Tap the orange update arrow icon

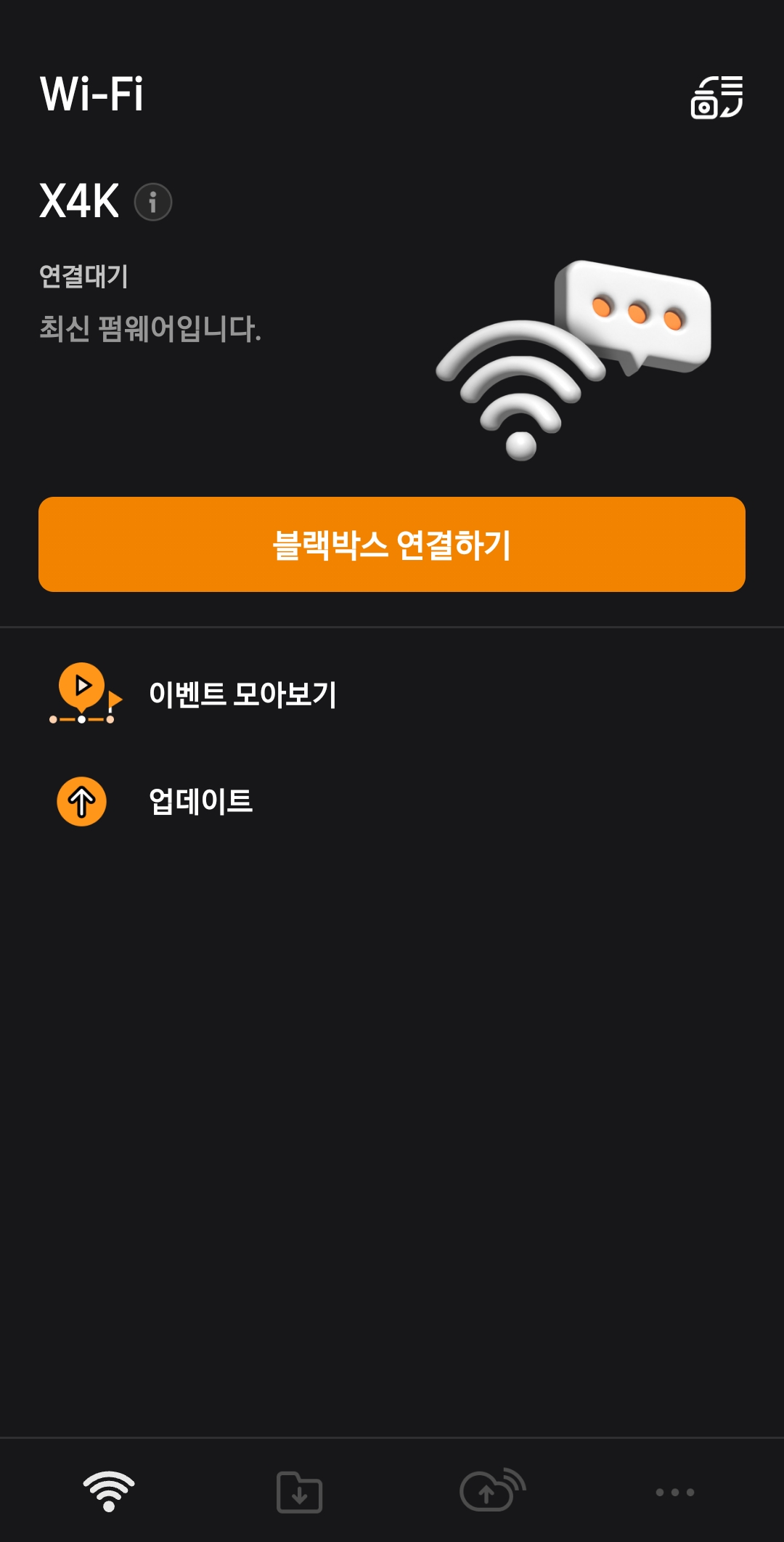tap(81, 801)
